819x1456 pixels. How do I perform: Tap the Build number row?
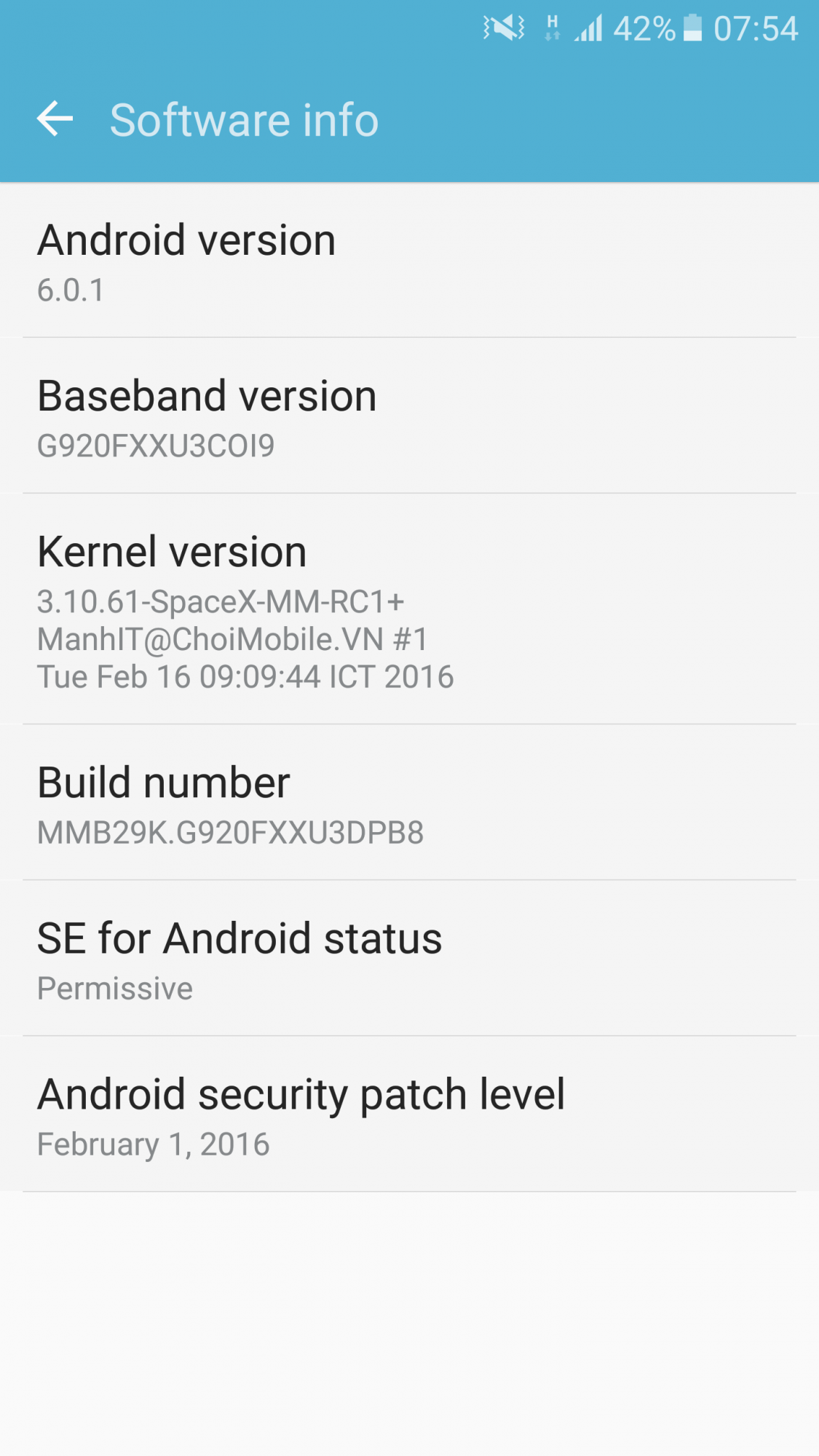click(408, 804)
